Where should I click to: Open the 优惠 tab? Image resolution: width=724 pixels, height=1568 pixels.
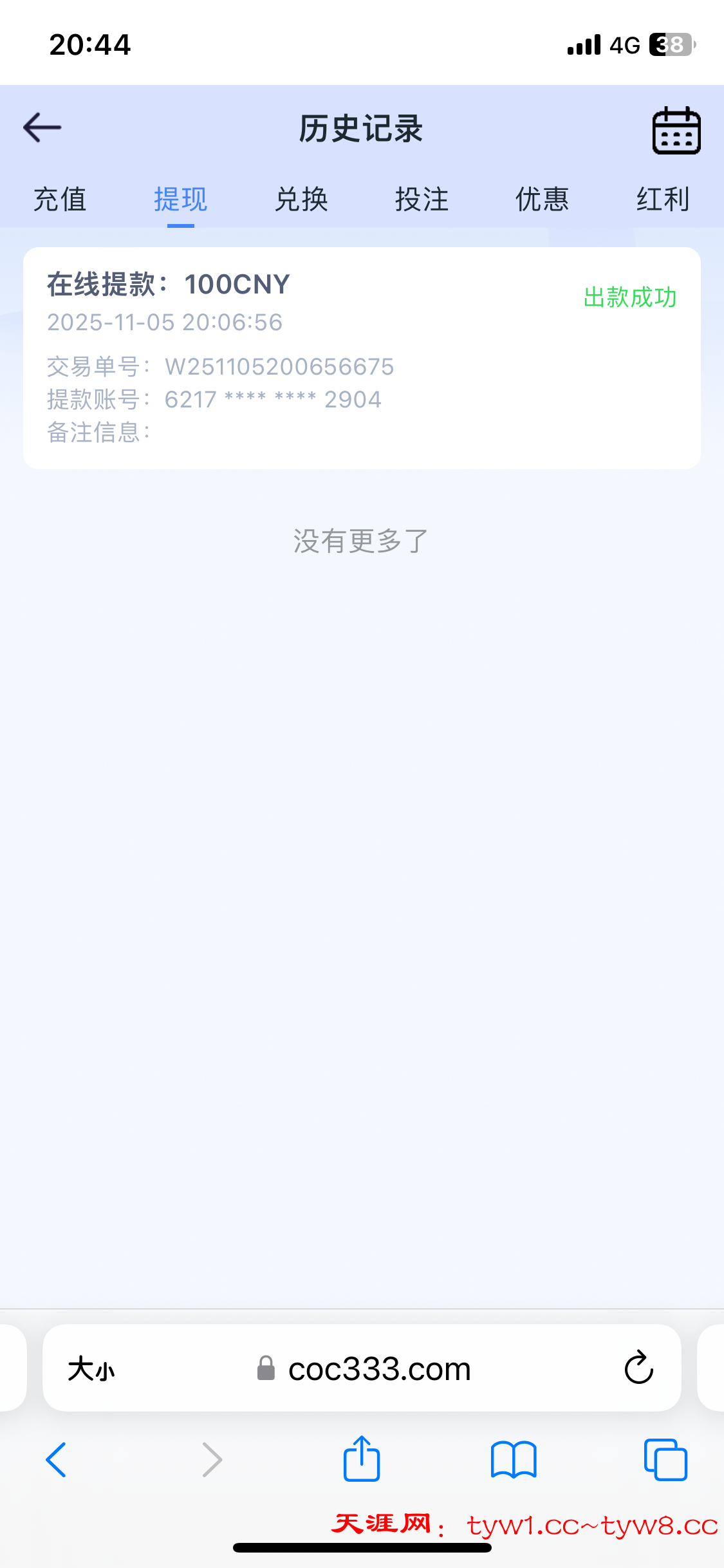pyautogui.click(x=541, y=200)
